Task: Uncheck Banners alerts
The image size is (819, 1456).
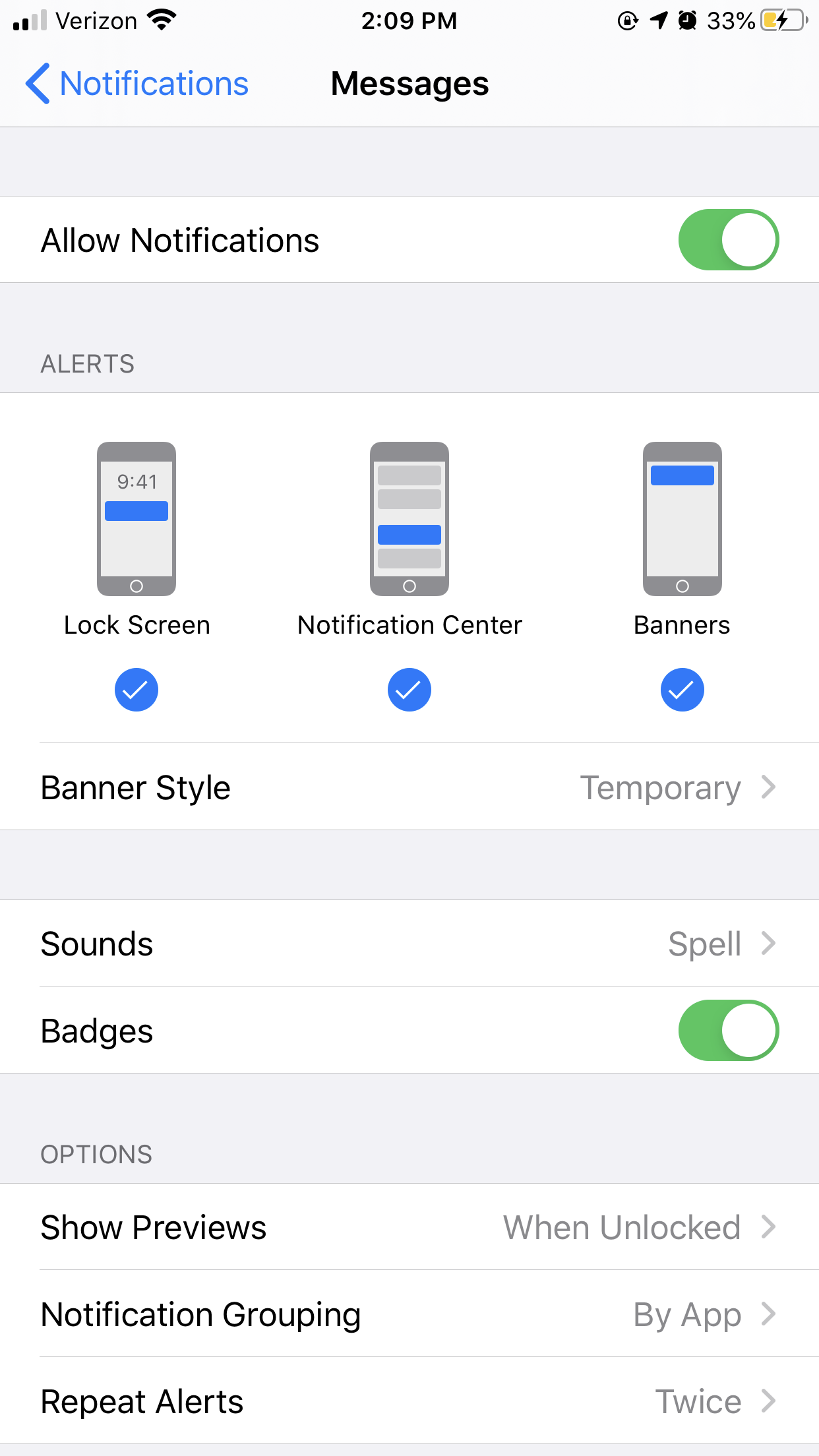Action: 682,690
